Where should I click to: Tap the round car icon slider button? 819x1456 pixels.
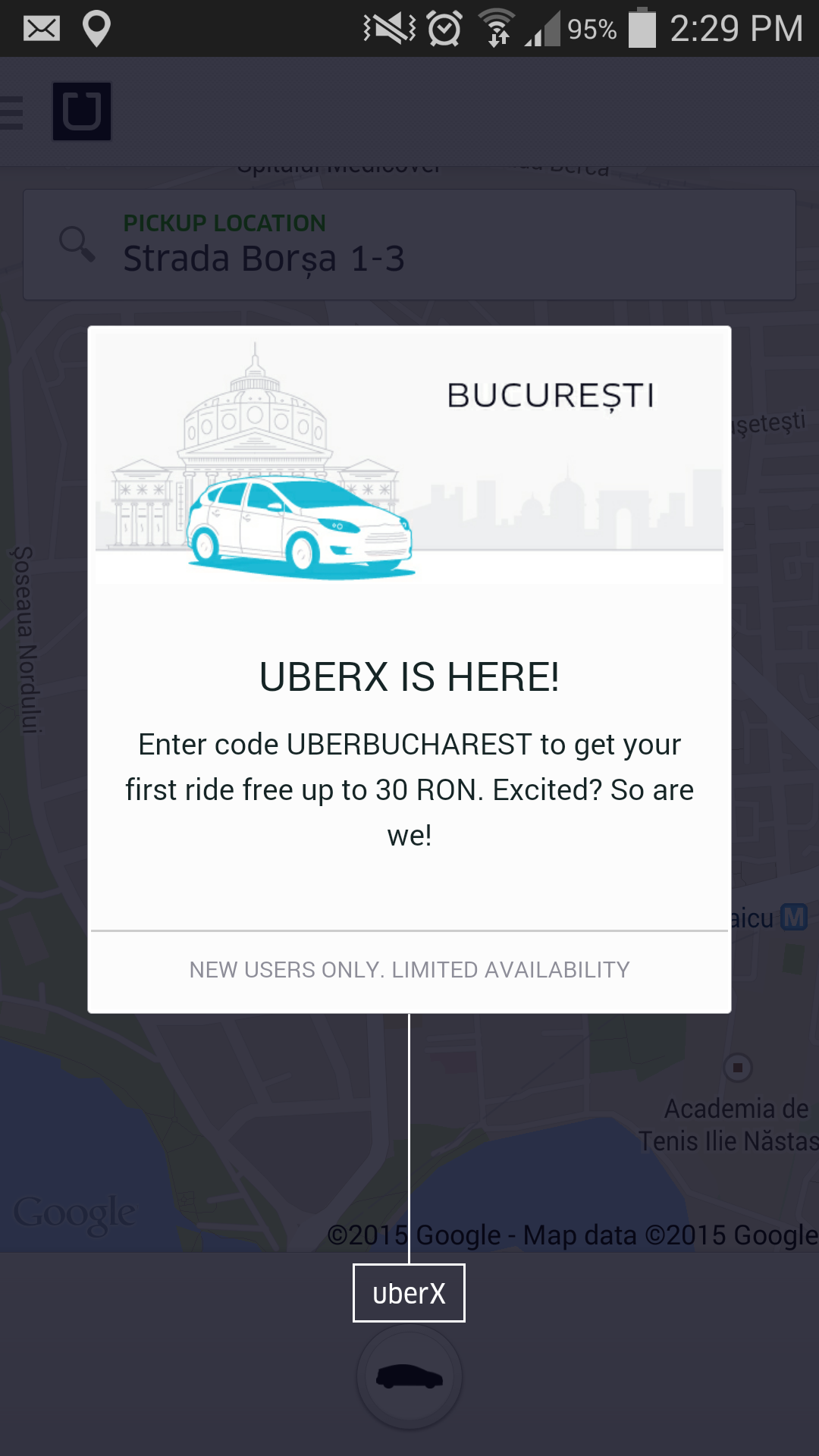409,1377
